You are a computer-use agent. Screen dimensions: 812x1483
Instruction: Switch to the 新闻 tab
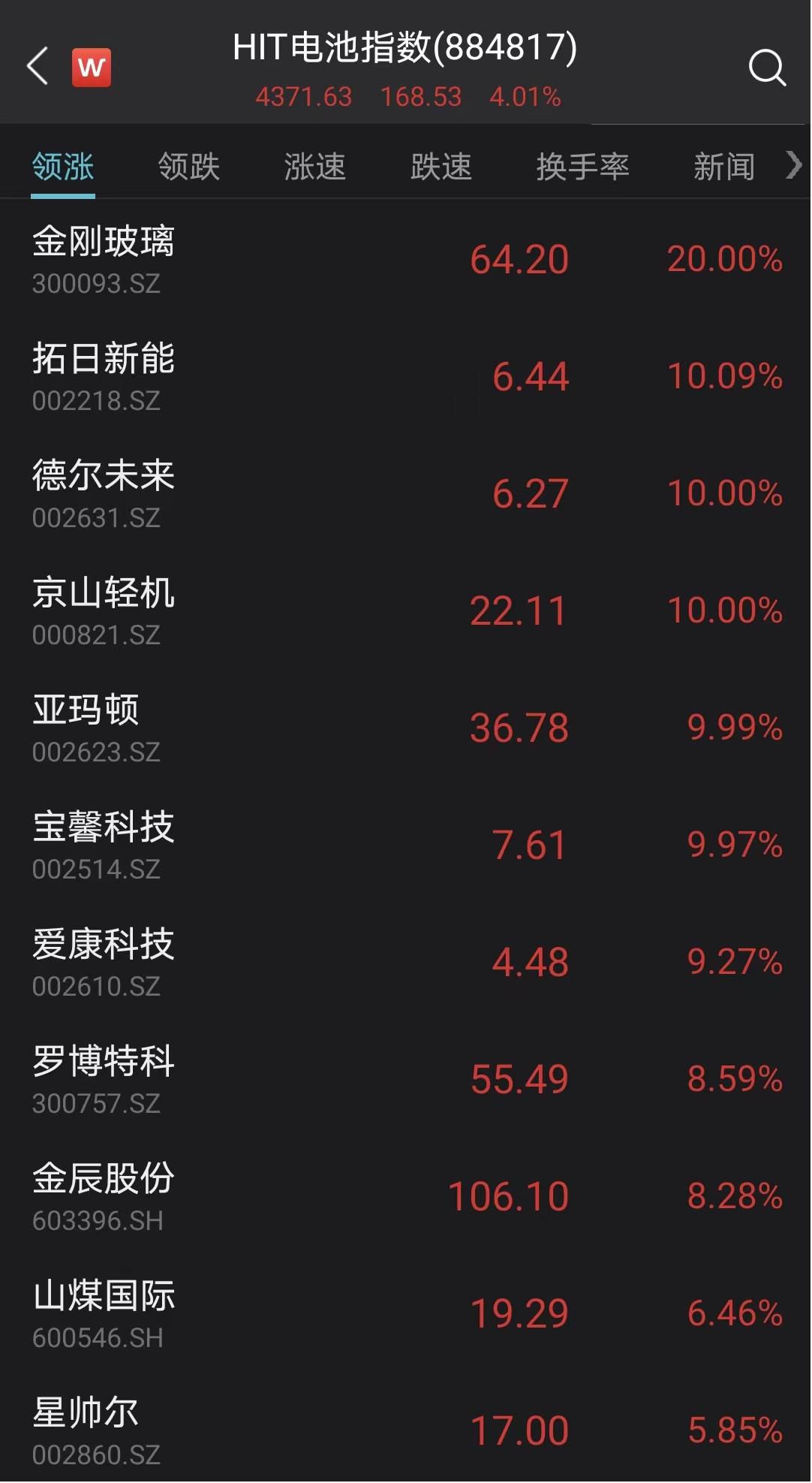(723, 166)
